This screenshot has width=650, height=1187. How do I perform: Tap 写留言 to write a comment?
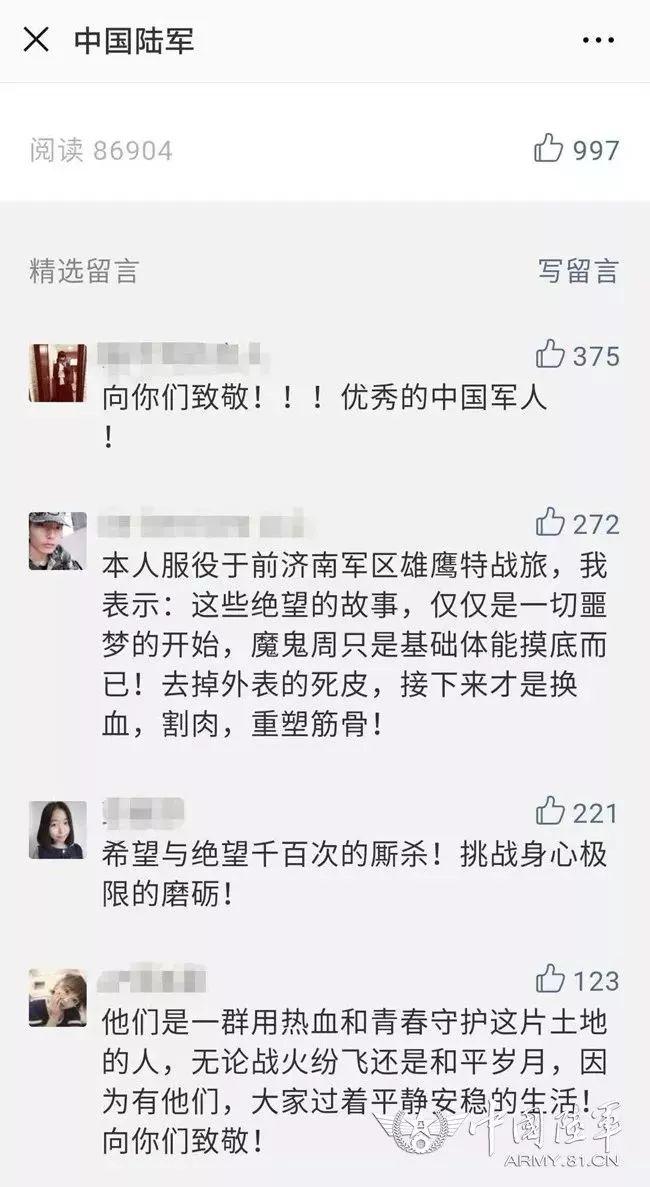(578, 270)
